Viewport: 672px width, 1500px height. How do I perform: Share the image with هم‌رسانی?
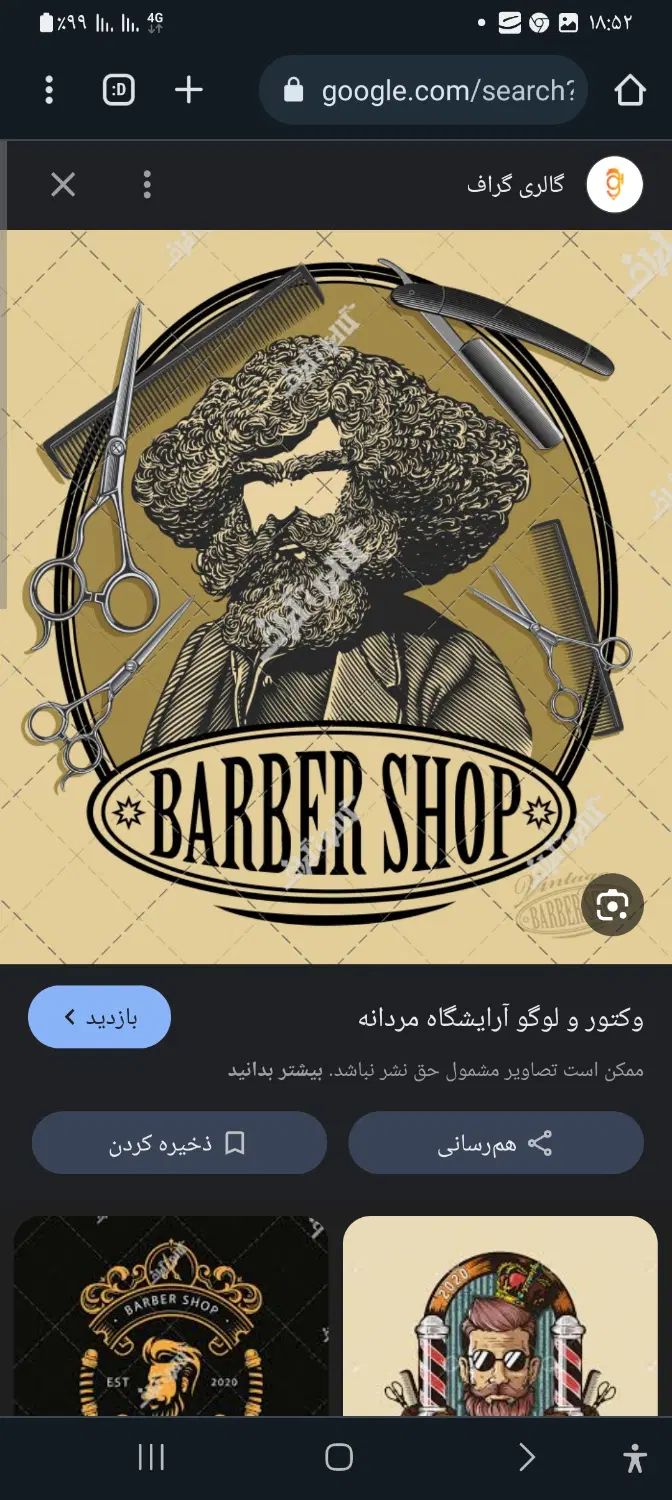point(495,1143)
